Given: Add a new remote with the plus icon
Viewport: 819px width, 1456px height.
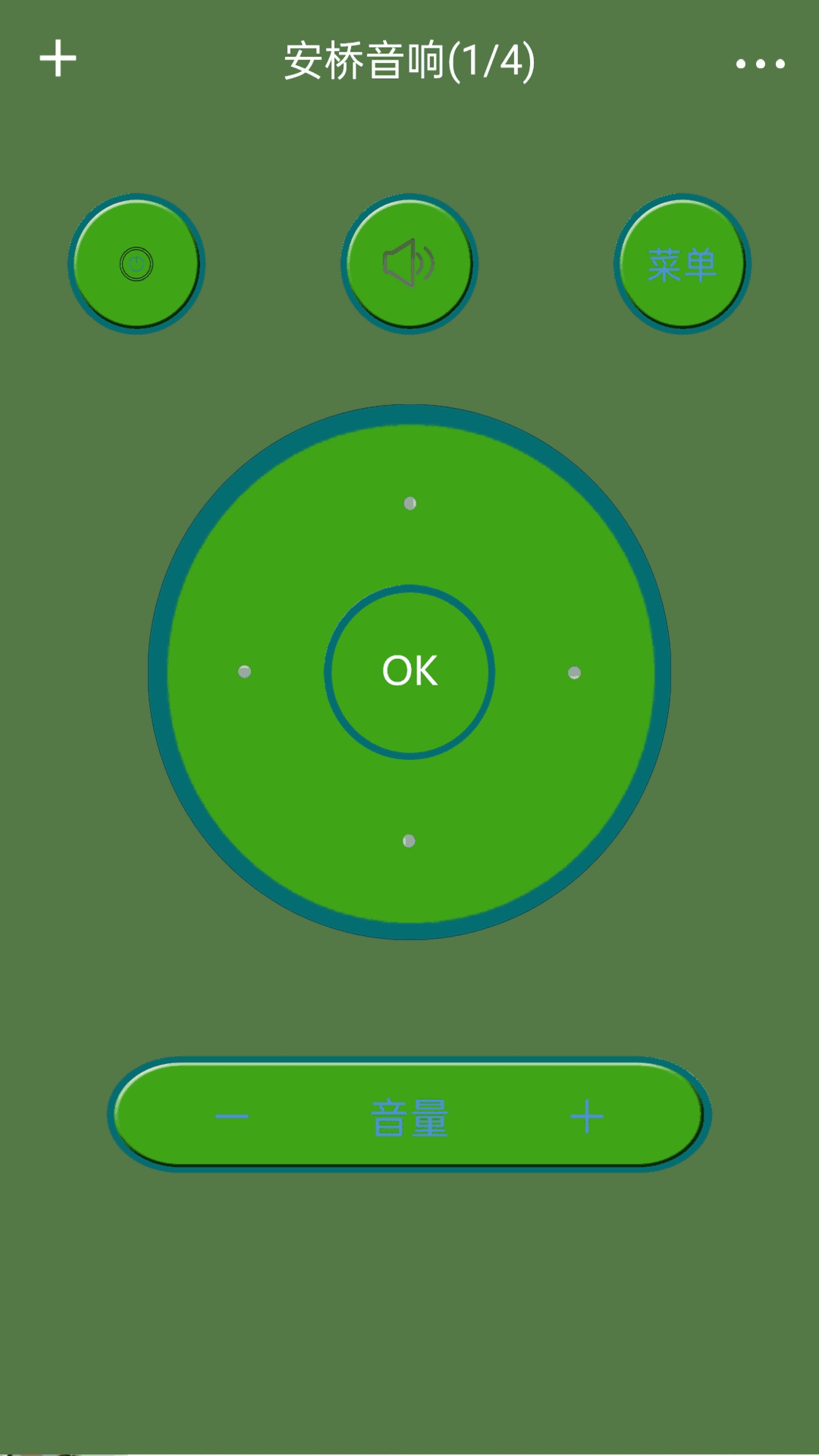Looking at the screenshot, I should tap(58, 59).
